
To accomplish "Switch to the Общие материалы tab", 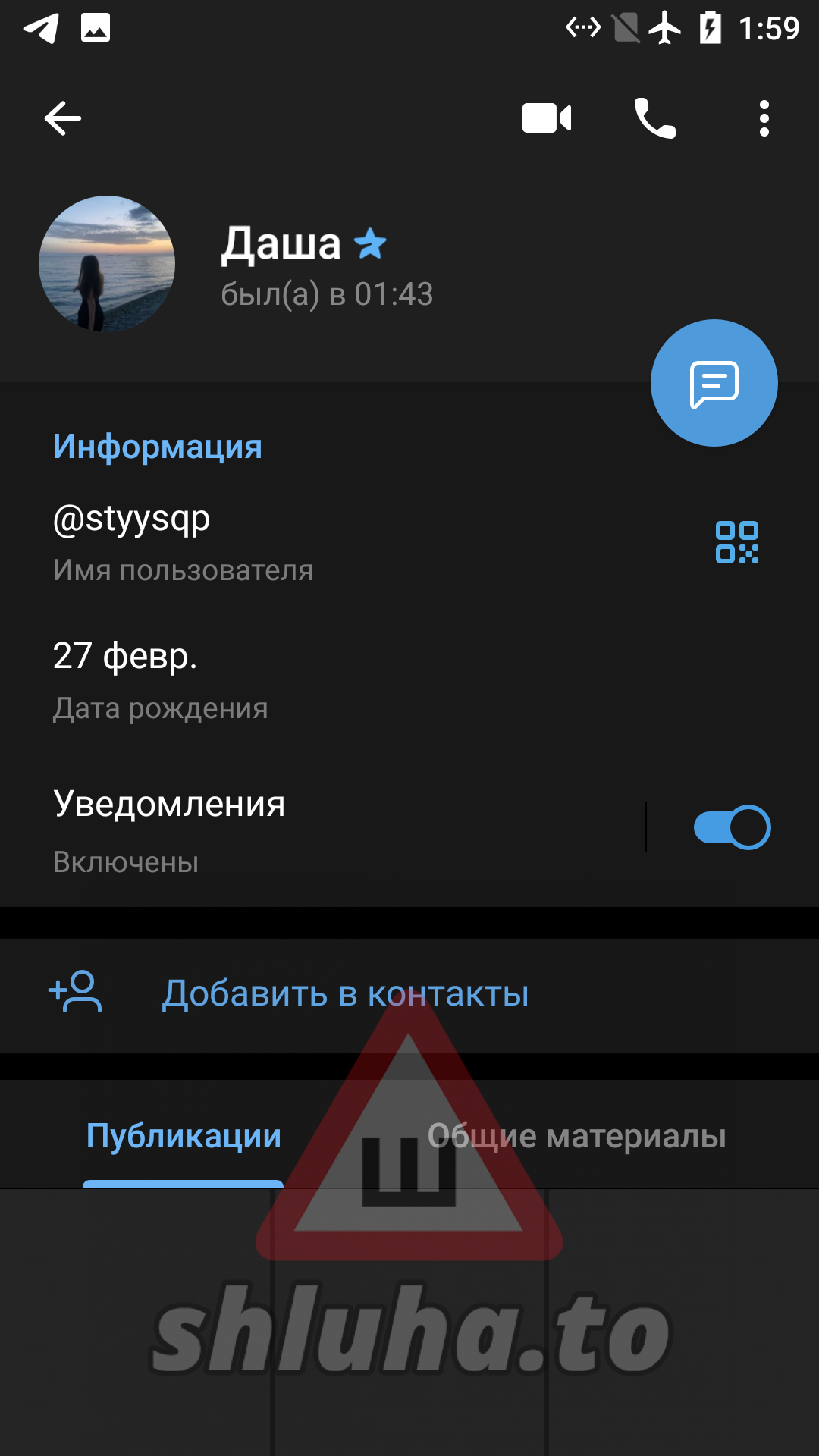I will point(576,1136).
